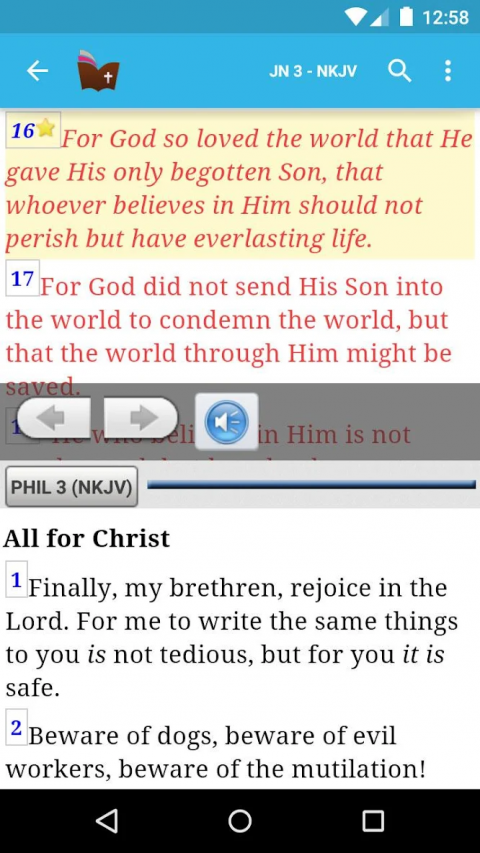
Task: Go to the previous chapter arrow
Action: coord(53,418)
